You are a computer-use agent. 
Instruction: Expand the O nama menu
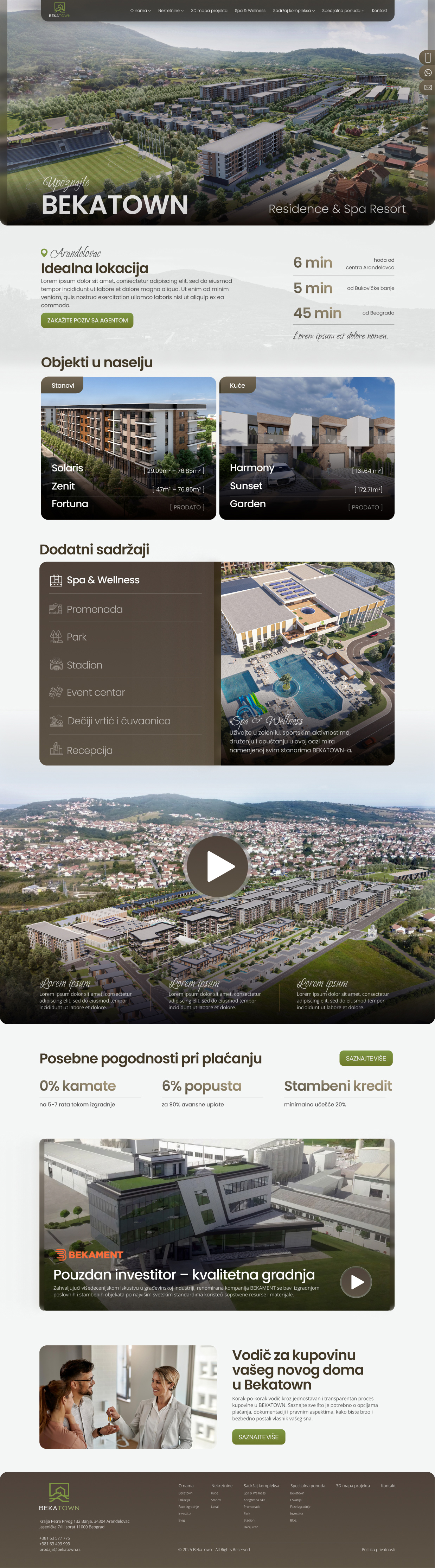point(140,10)
